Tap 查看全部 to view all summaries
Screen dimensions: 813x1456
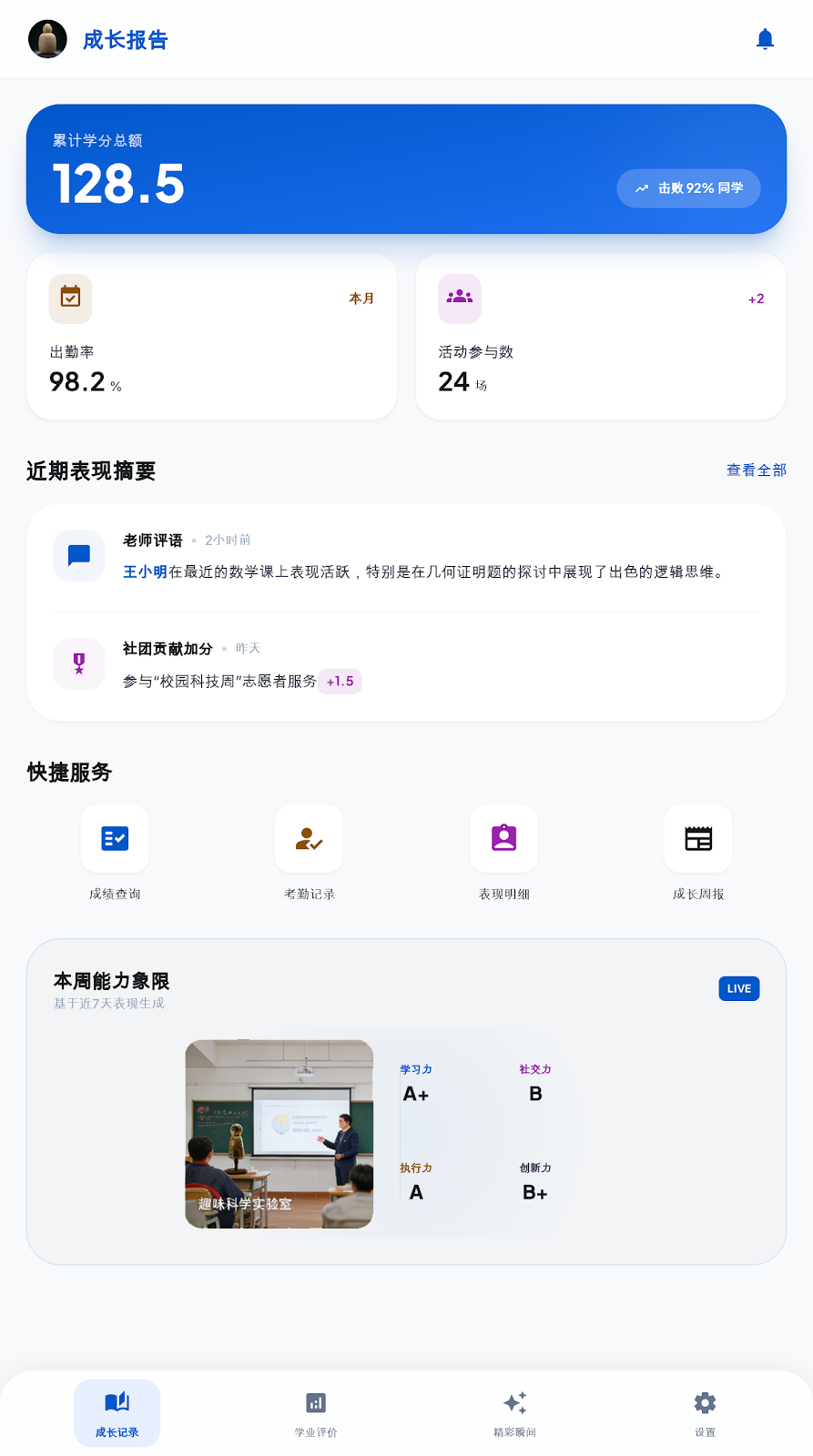pos(756,470)
